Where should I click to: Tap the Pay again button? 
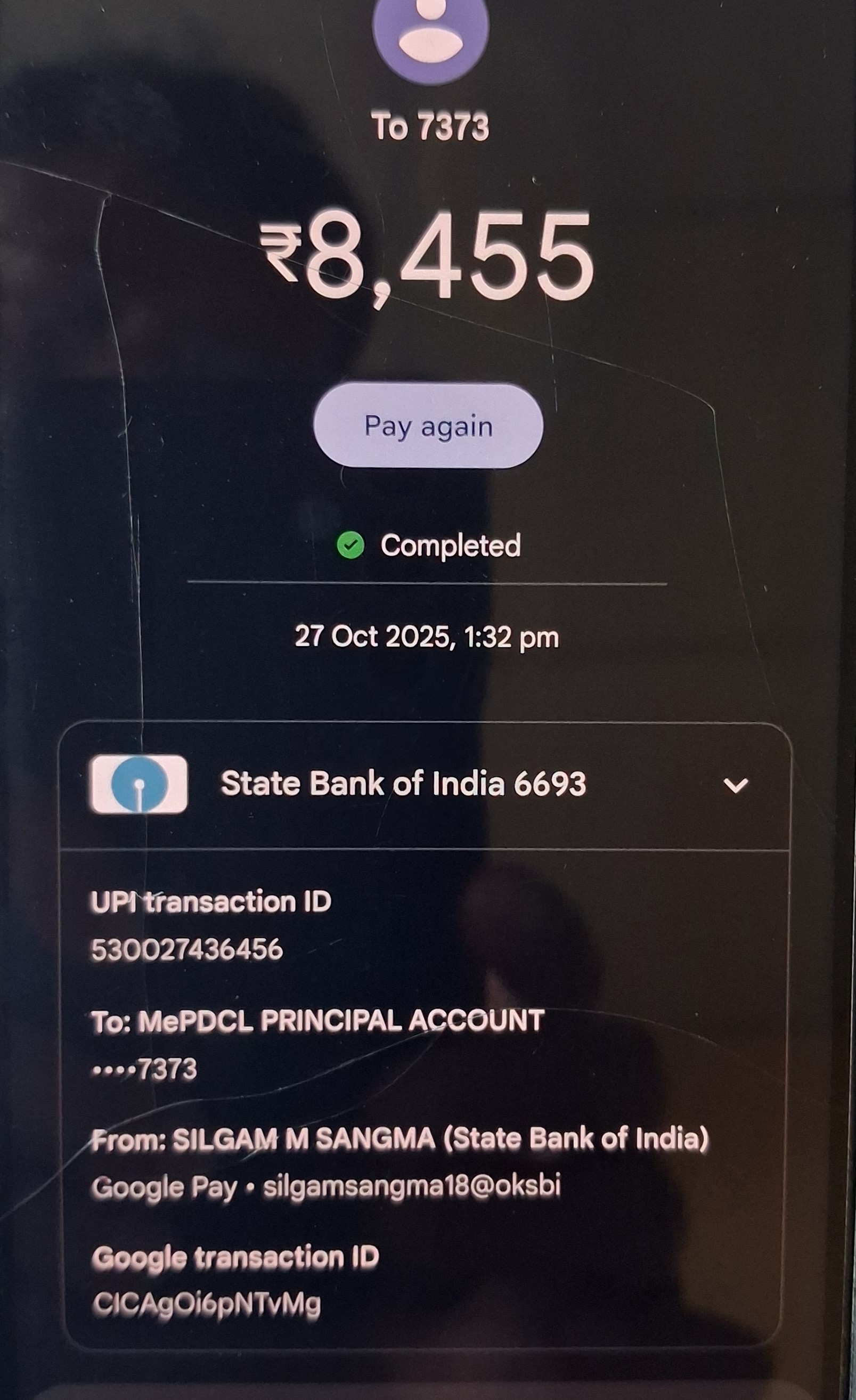(428, 426)
